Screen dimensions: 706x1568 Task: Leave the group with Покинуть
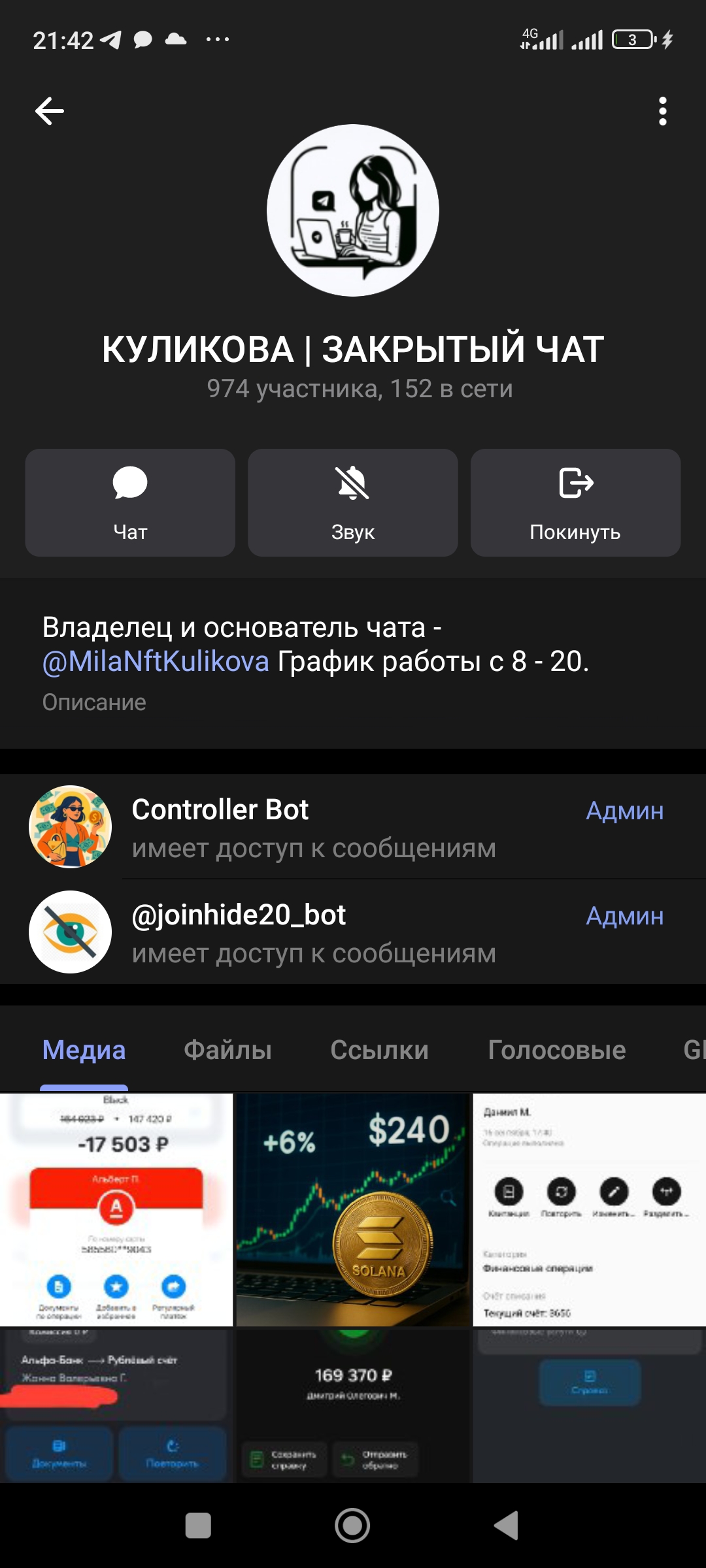pyautogui.click(x=575, y=502)
